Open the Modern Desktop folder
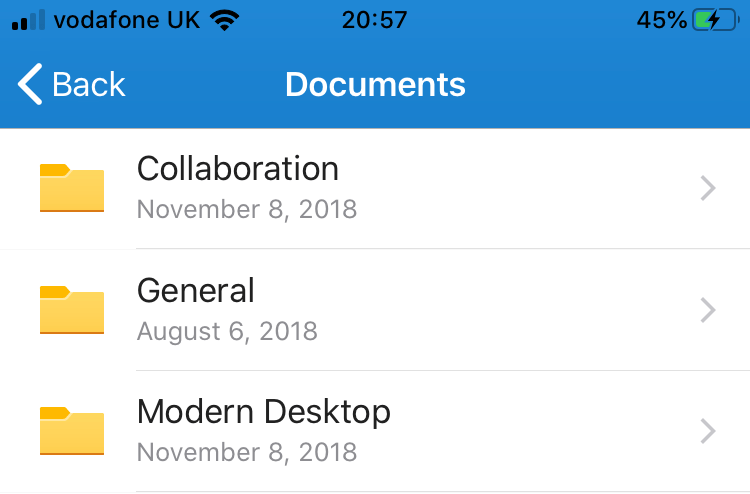The image size is (750, 494). click(263, 431)
